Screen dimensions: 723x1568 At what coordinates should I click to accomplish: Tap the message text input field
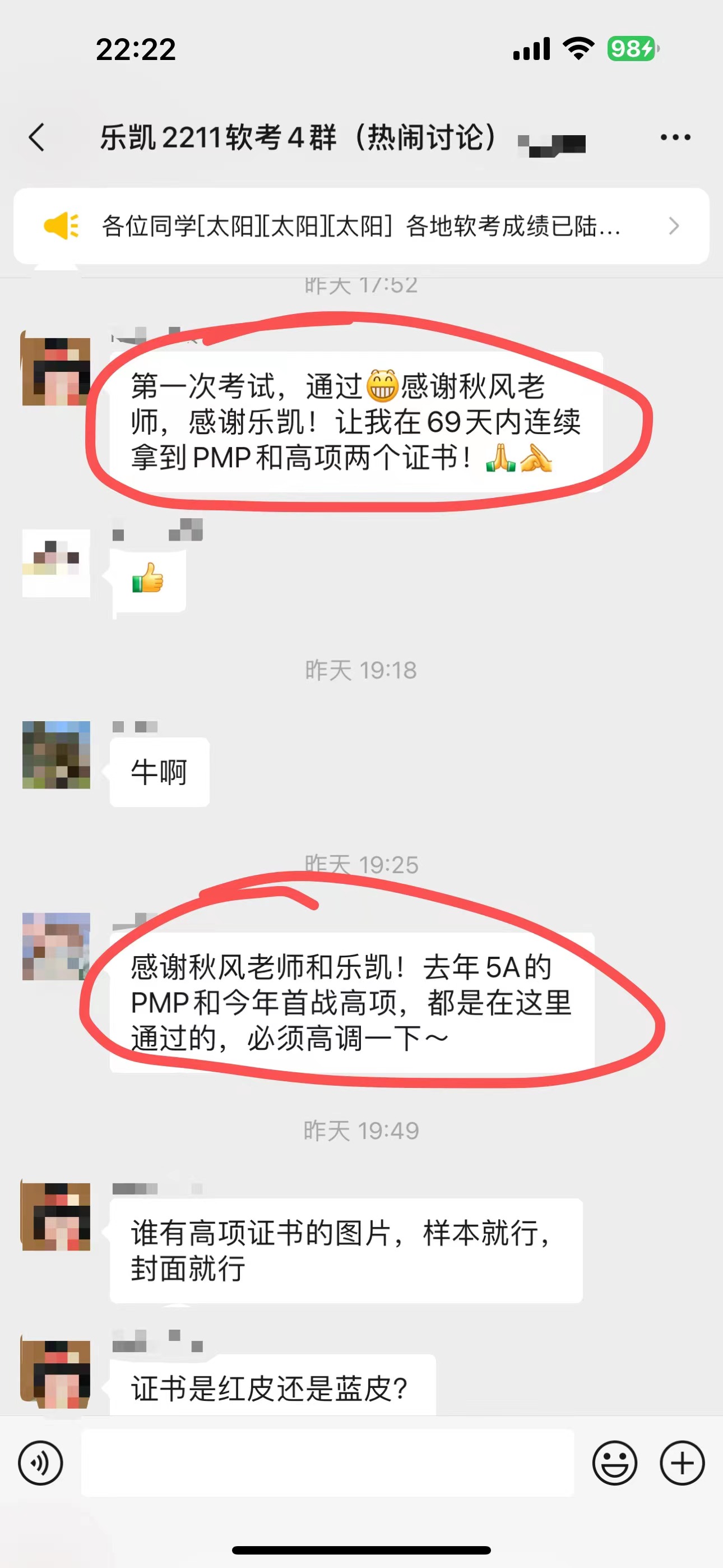(327, 1463)
